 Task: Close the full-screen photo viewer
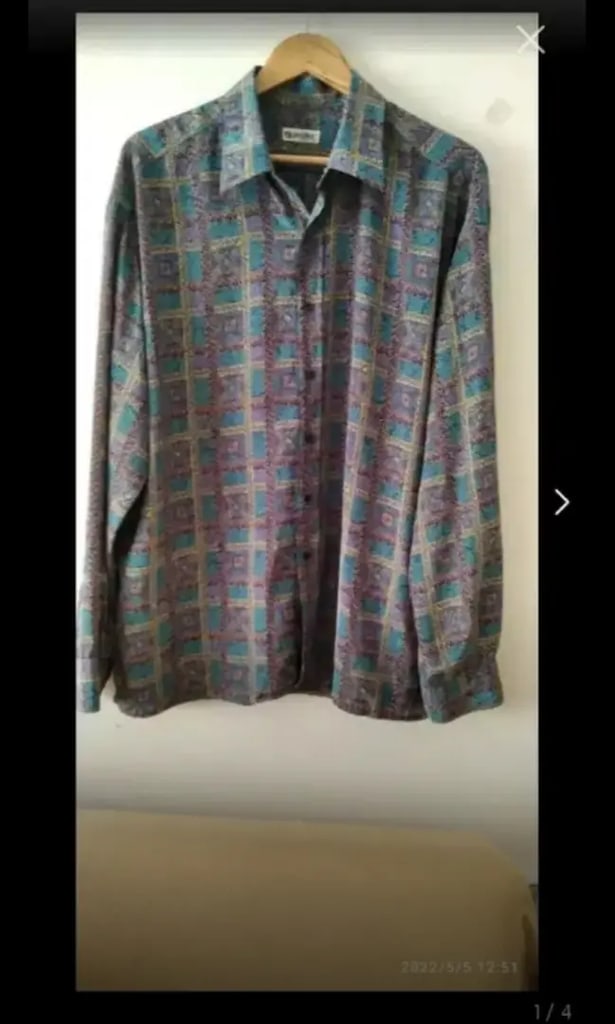(530, 39)
